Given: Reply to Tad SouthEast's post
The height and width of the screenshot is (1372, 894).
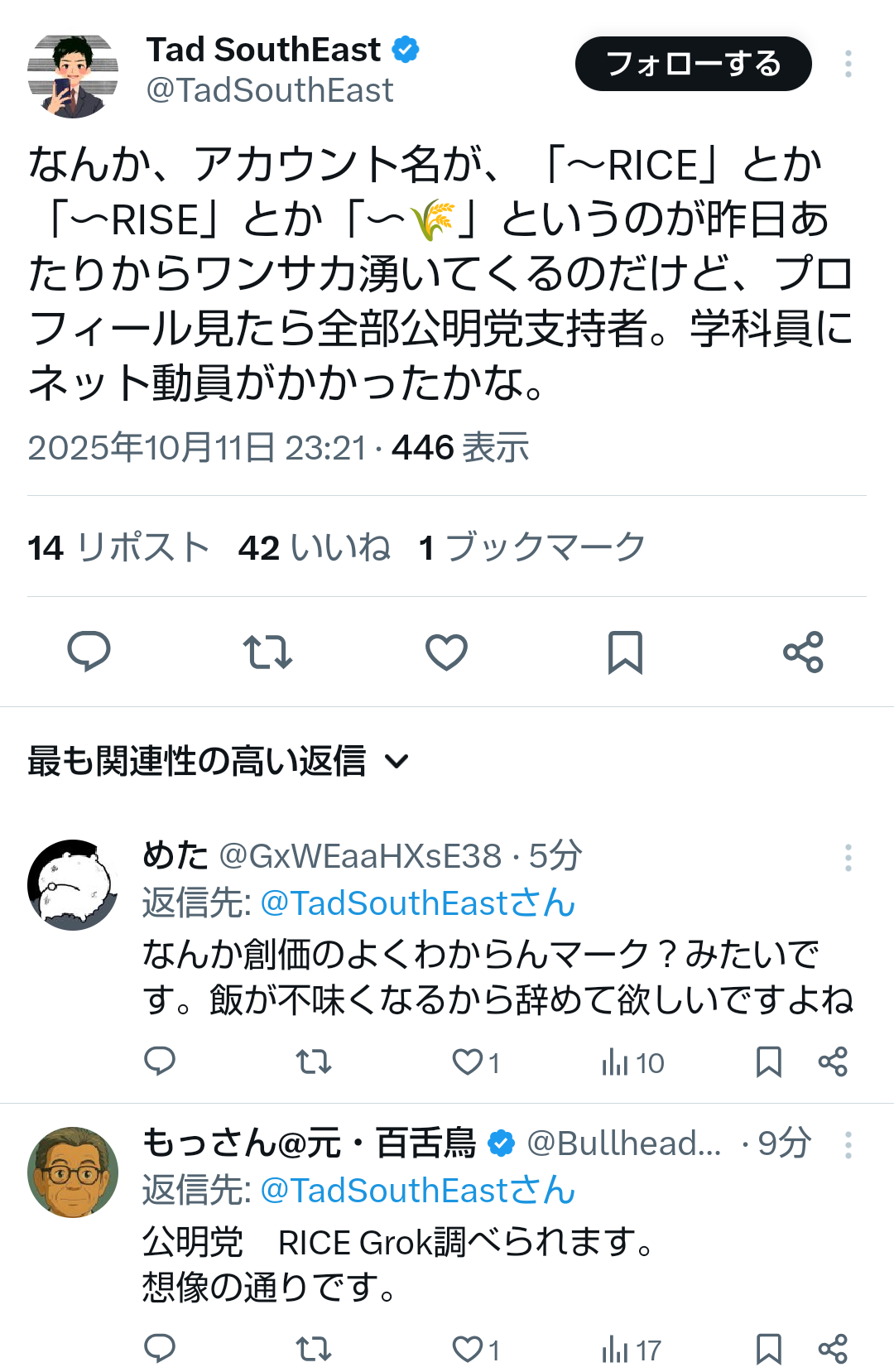Looking at the screenshot, I should (89, 652).
